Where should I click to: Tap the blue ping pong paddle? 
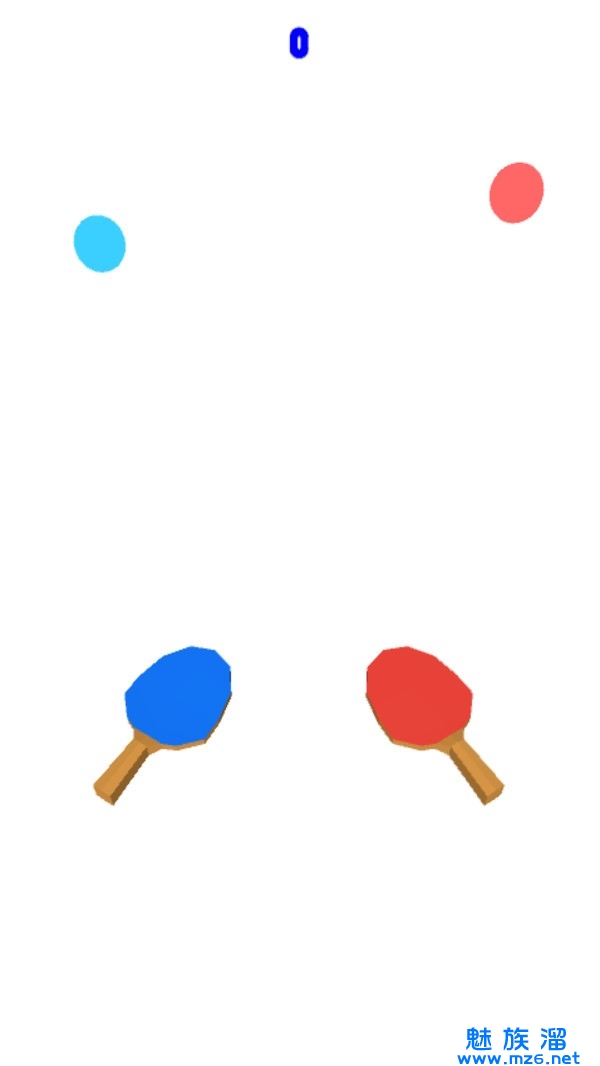pyautogui.click(x=178, y=698)
